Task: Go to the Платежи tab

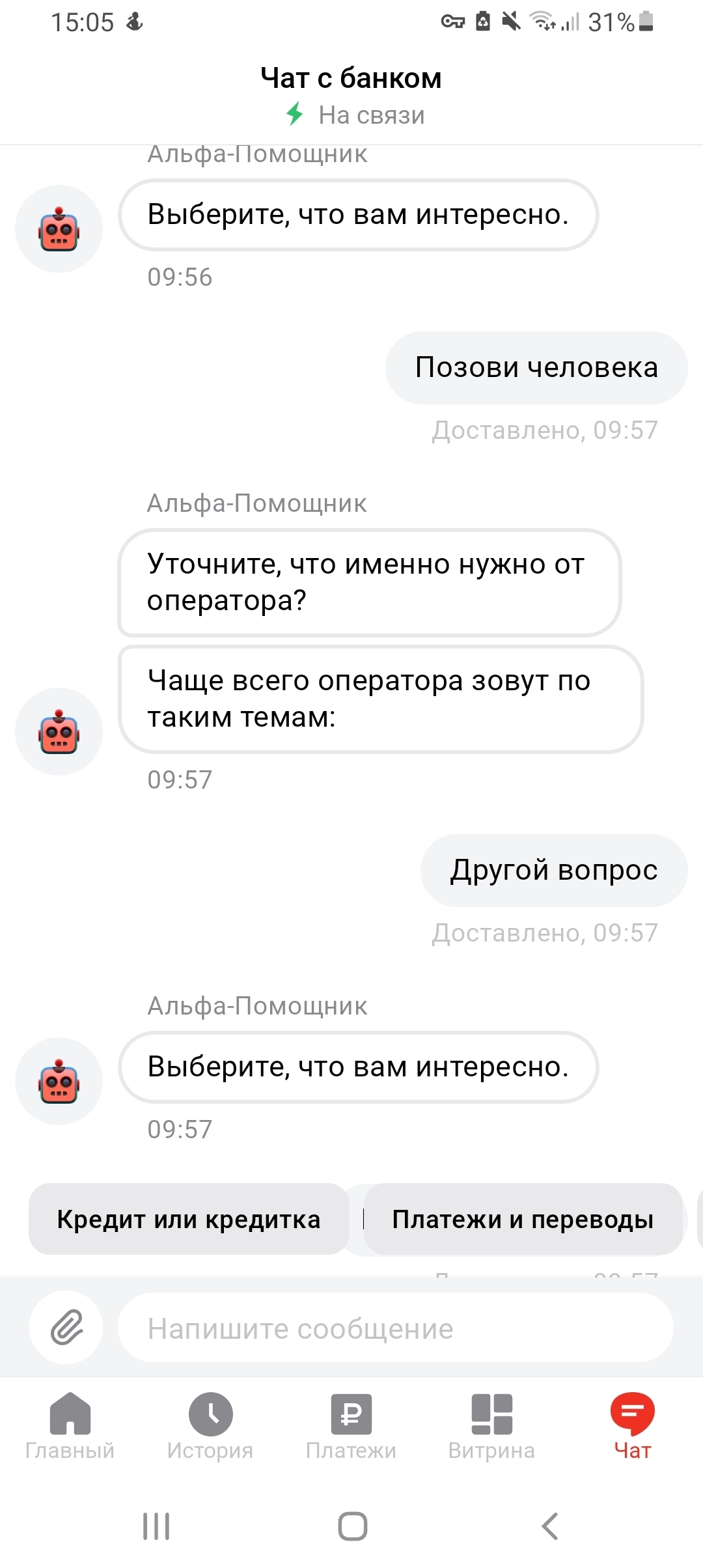Action: [351, 1425]
